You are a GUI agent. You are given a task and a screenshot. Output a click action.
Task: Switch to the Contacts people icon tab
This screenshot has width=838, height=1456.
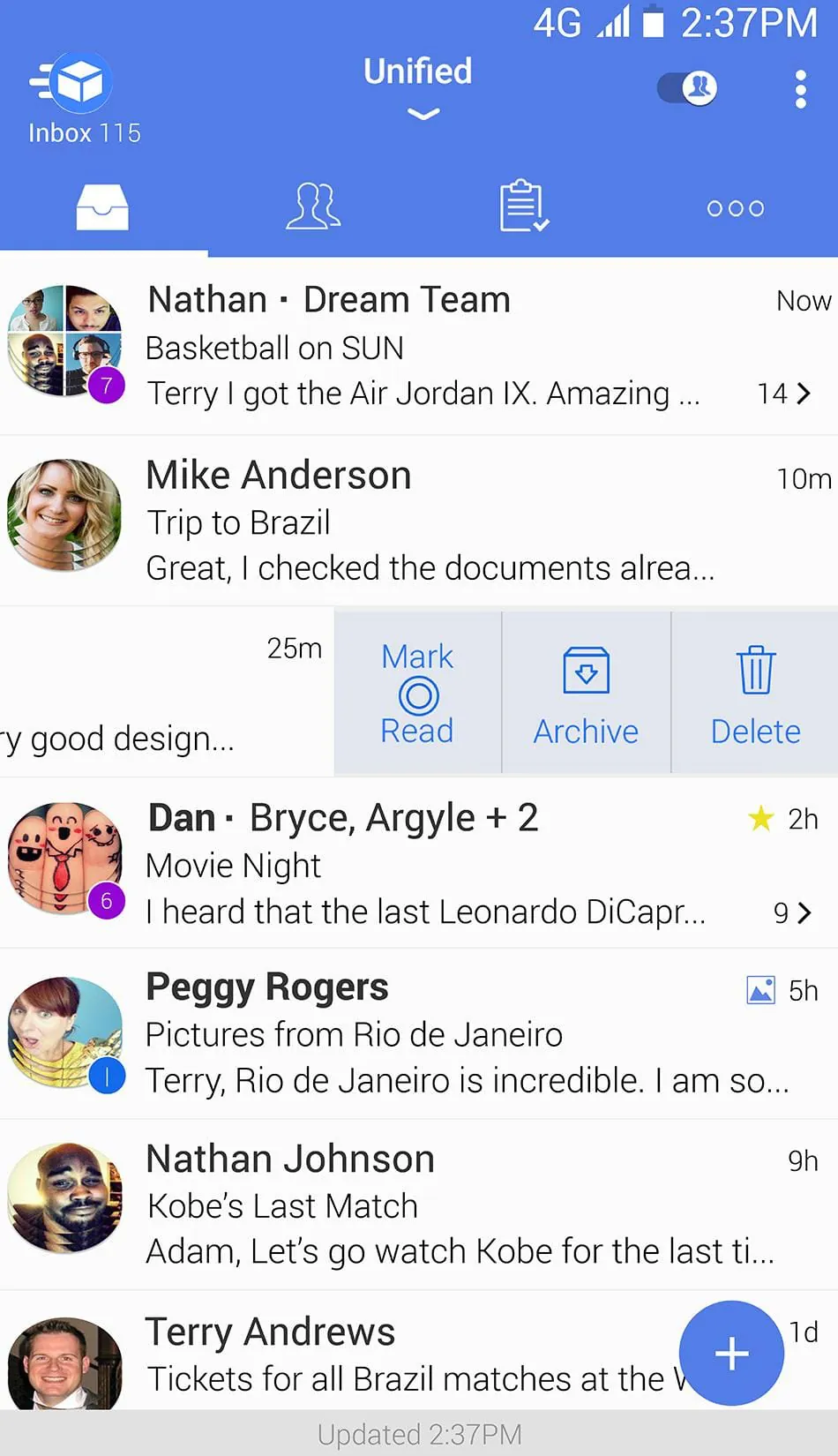click(x=312, y=206)
